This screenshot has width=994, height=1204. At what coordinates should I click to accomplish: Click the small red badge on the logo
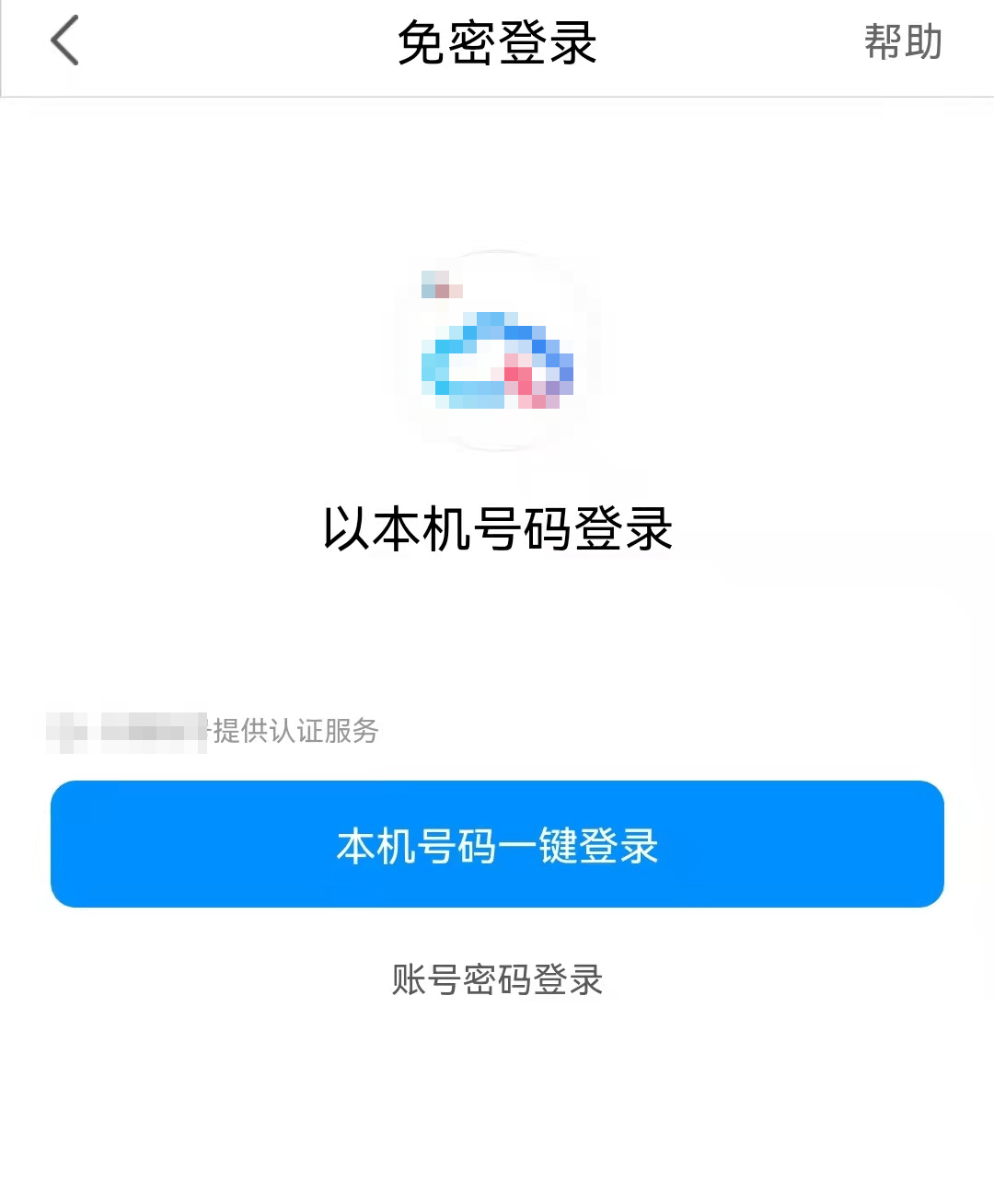(x=439, y=284)
